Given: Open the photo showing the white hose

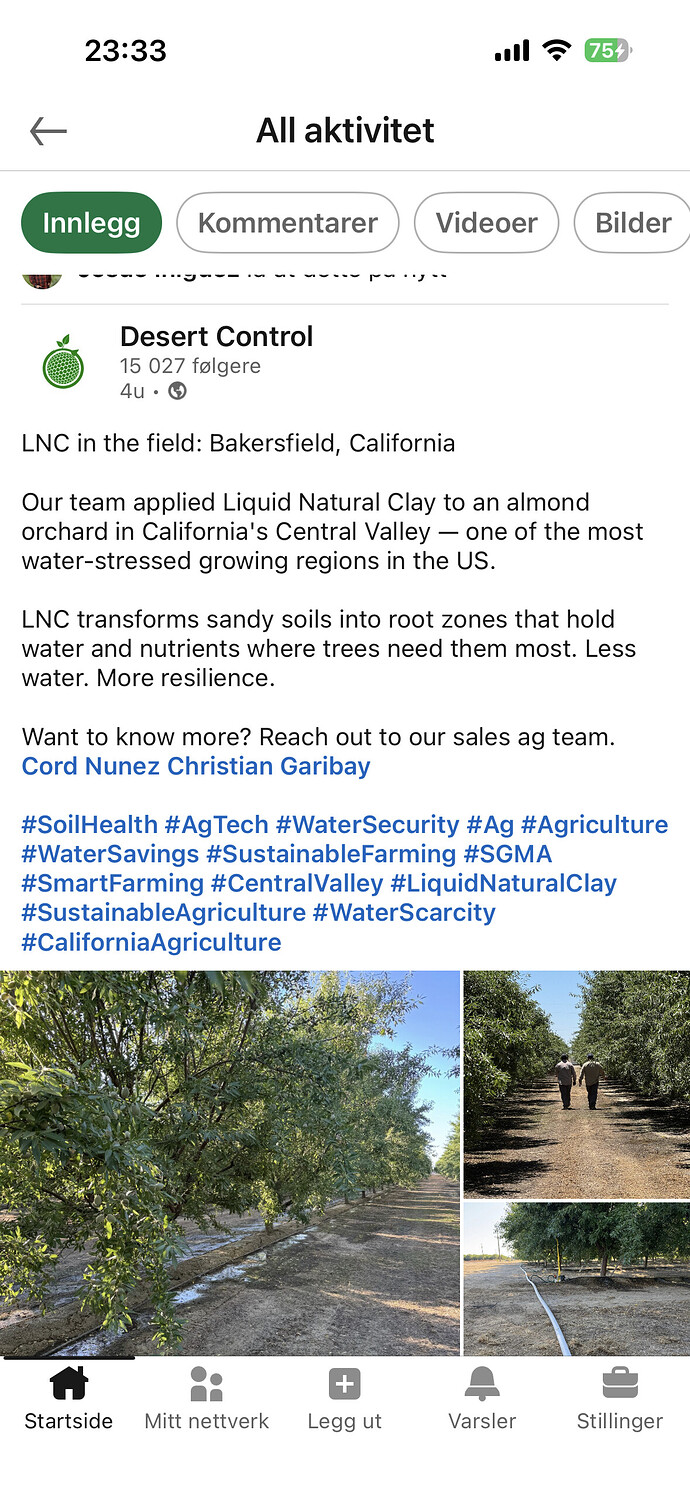Looking at the screenshot, I should tap(577, 1279).
